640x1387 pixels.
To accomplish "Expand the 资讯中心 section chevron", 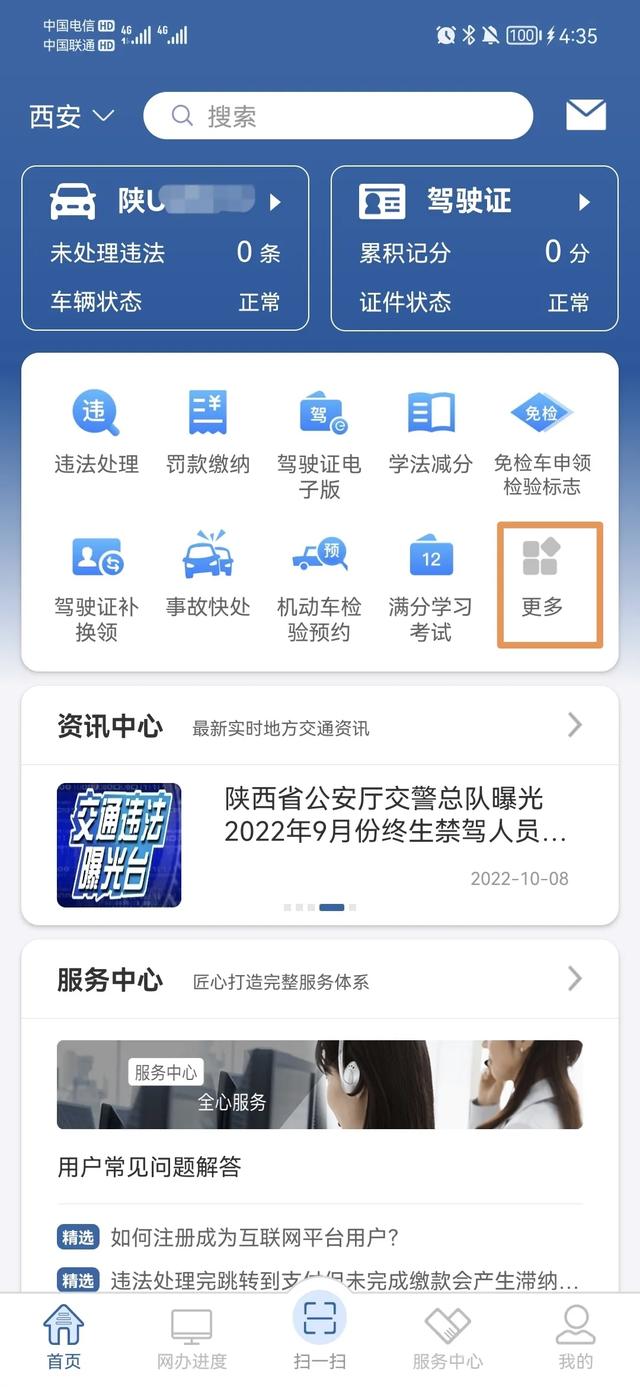I will pos(575,725).
